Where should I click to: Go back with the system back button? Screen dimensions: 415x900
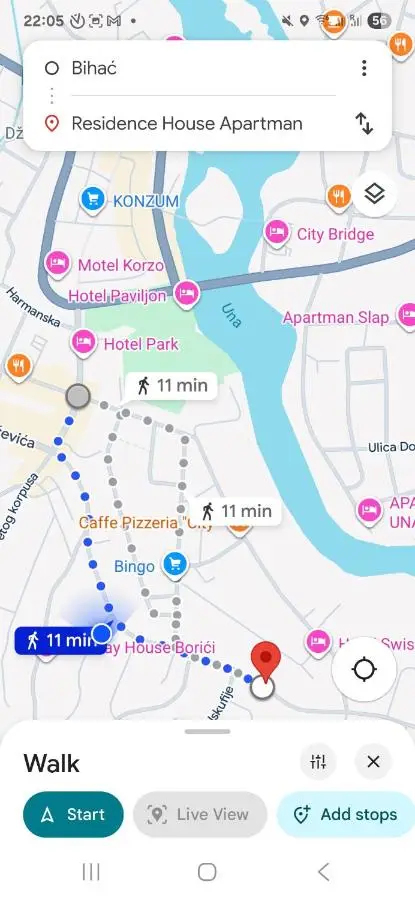324,872
